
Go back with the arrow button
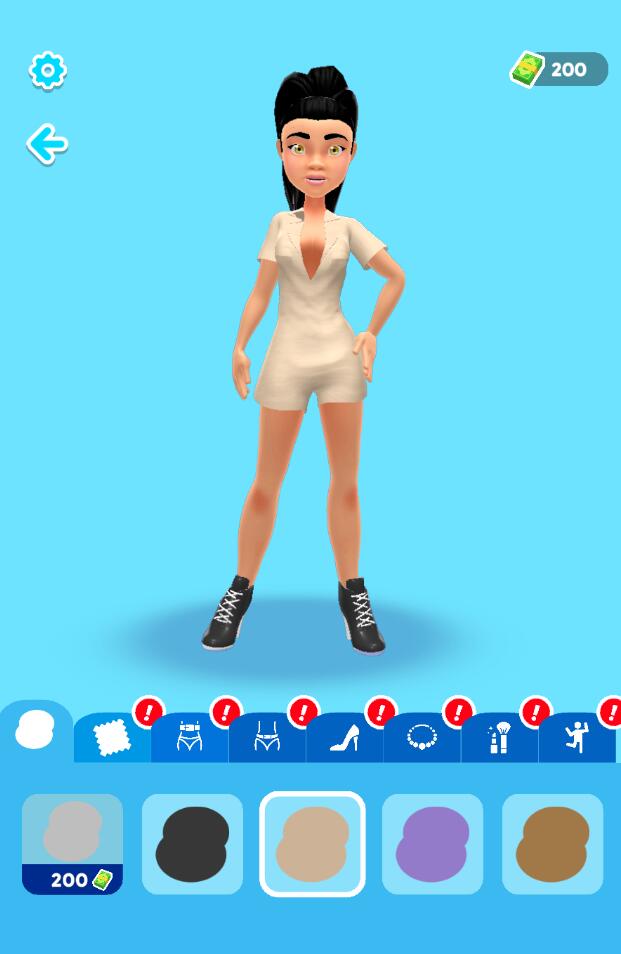(47, 144)
